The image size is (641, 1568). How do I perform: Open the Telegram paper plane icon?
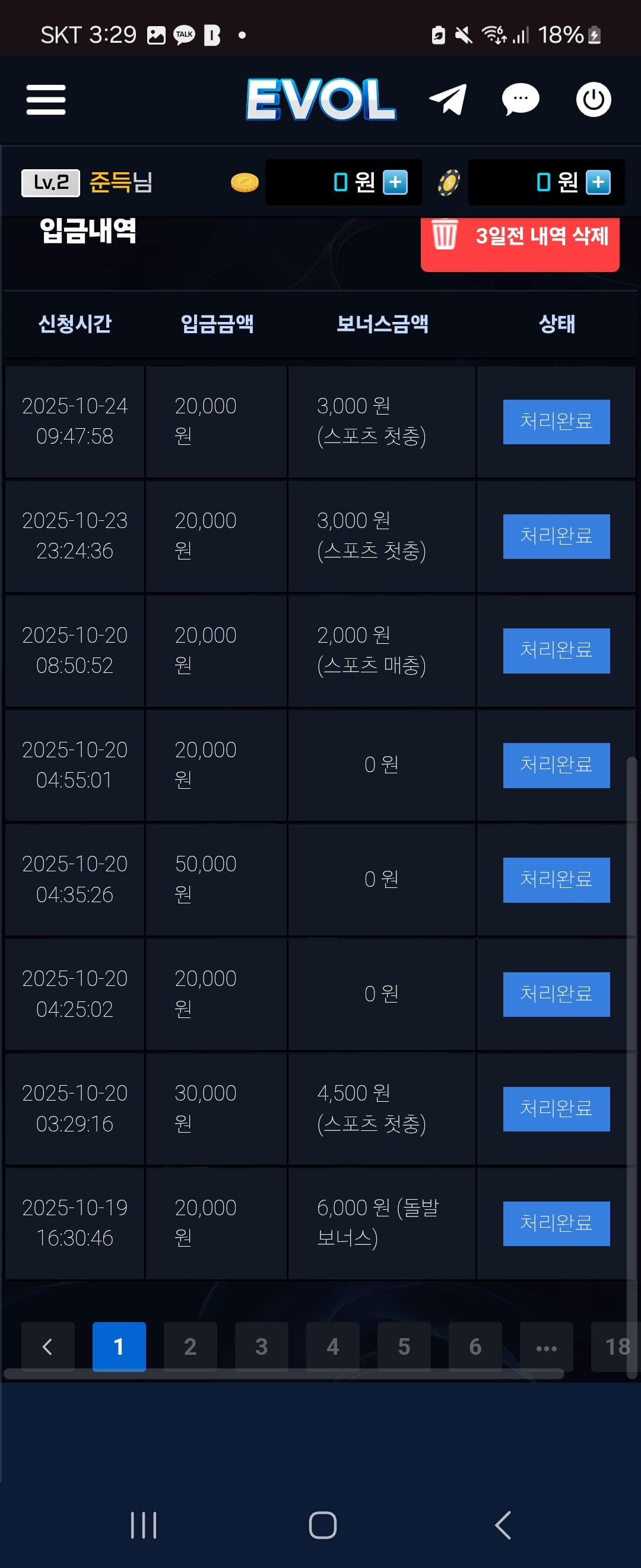tap(448, 99)
